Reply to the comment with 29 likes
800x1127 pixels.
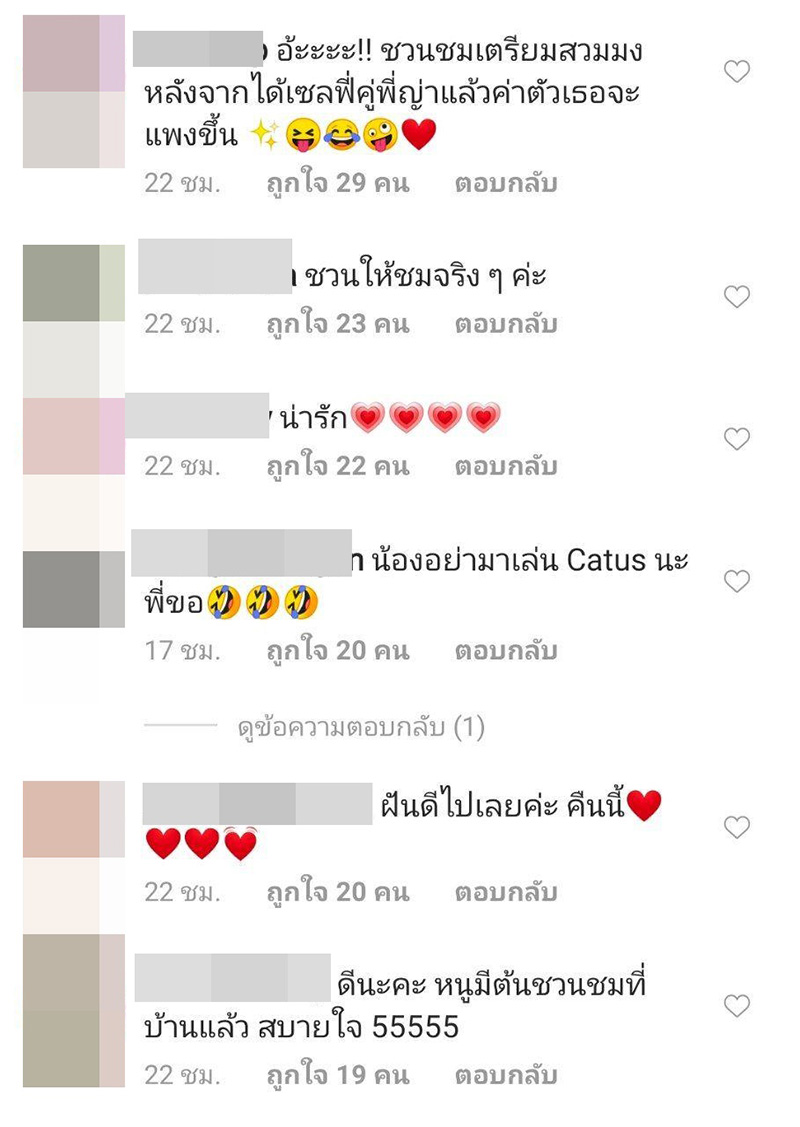505,184
